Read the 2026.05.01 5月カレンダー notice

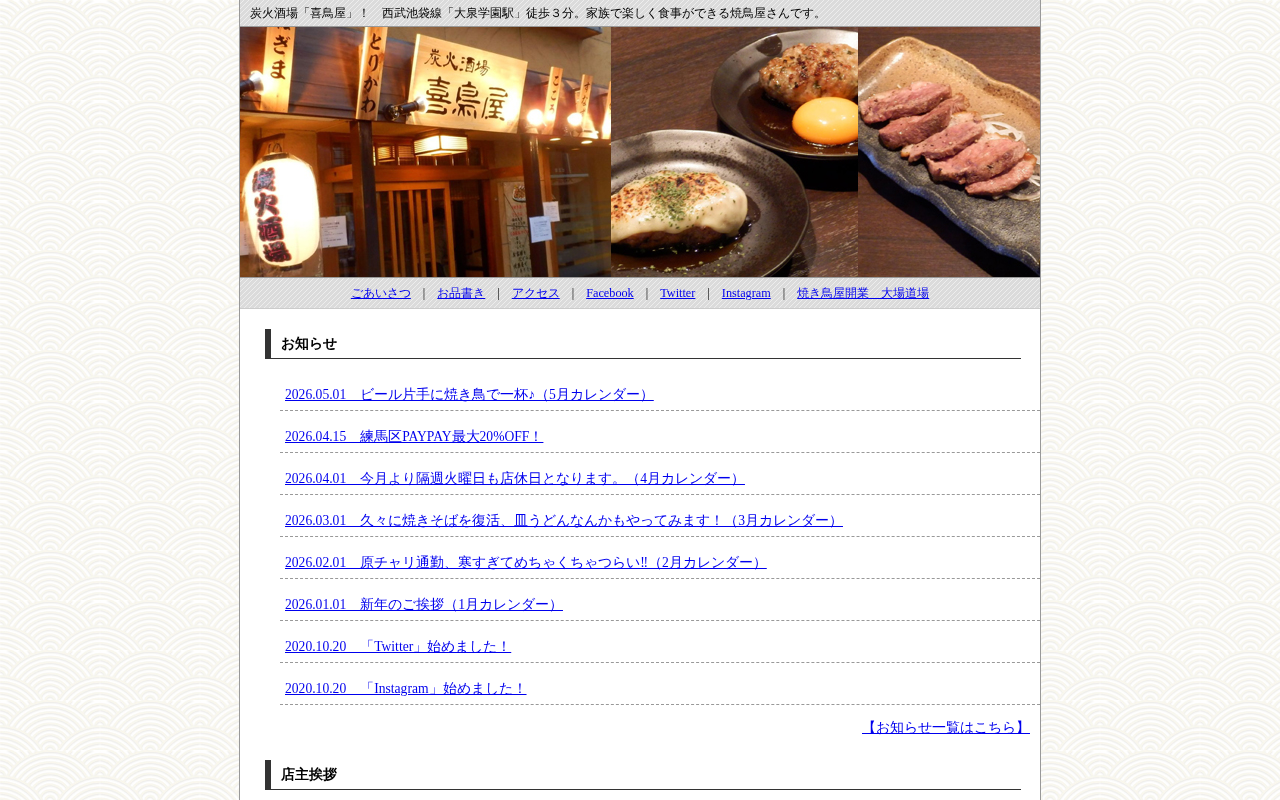pyautogui.click(x=469, y=395)
